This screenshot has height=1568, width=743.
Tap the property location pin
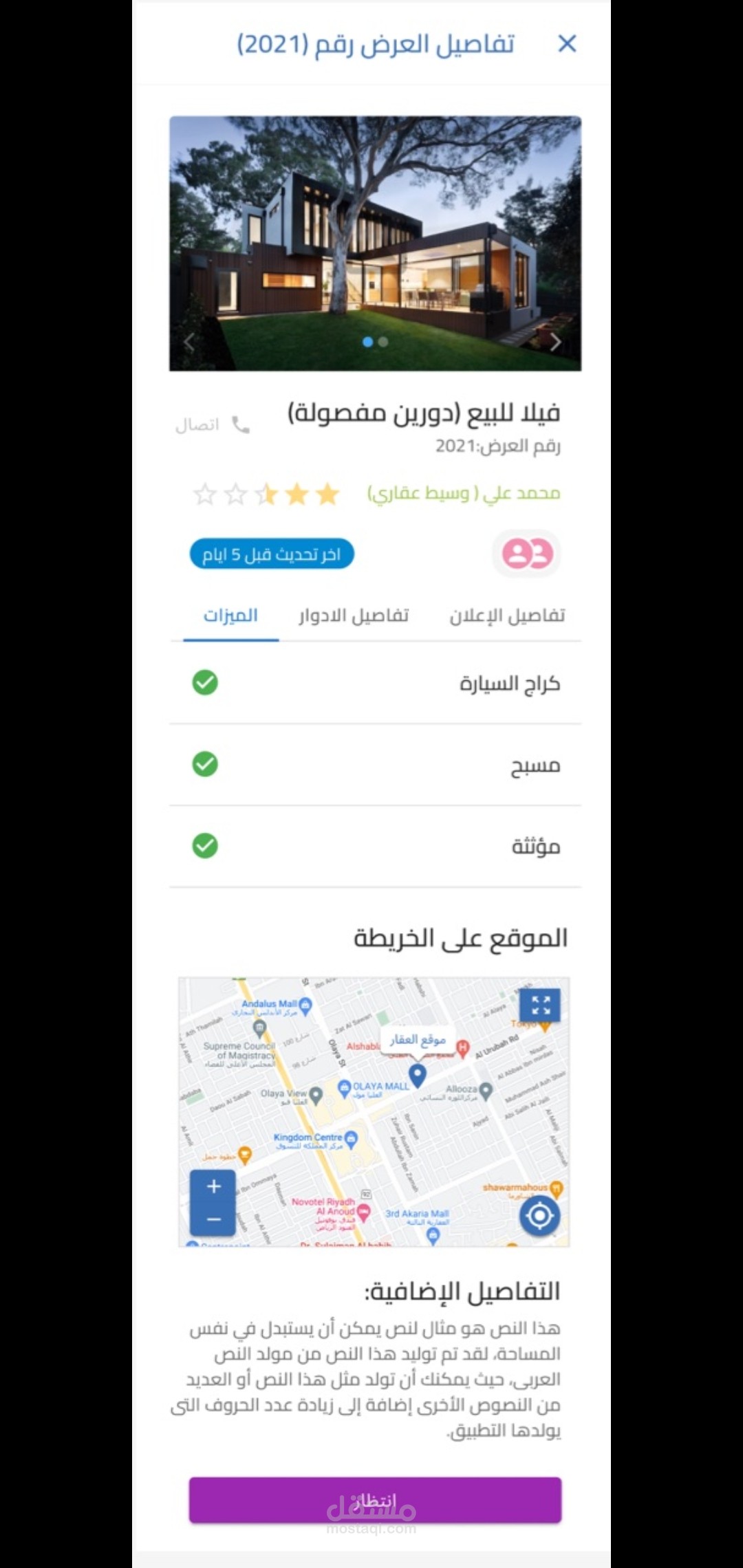pos(418,1074)
